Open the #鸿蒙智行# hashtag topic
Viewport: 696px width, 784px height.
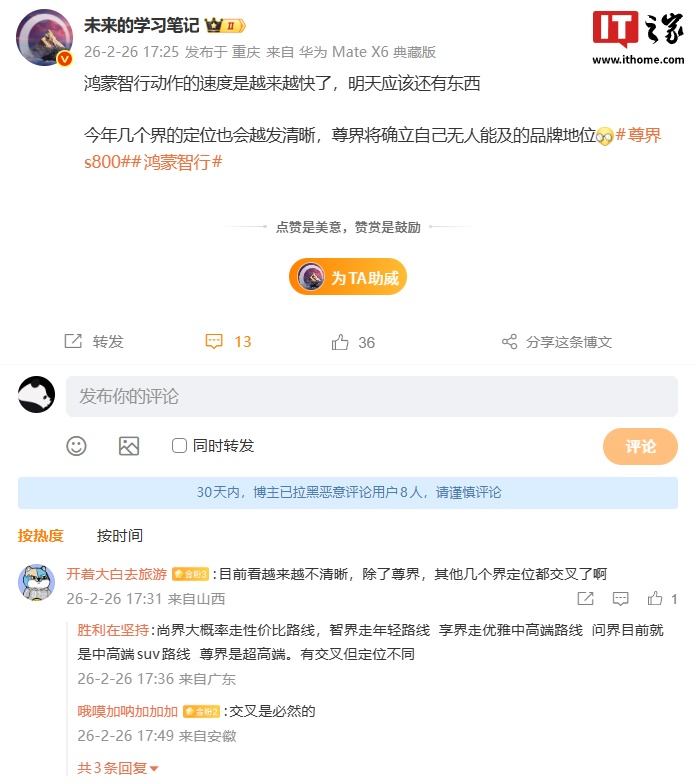[x=183, y=162]
